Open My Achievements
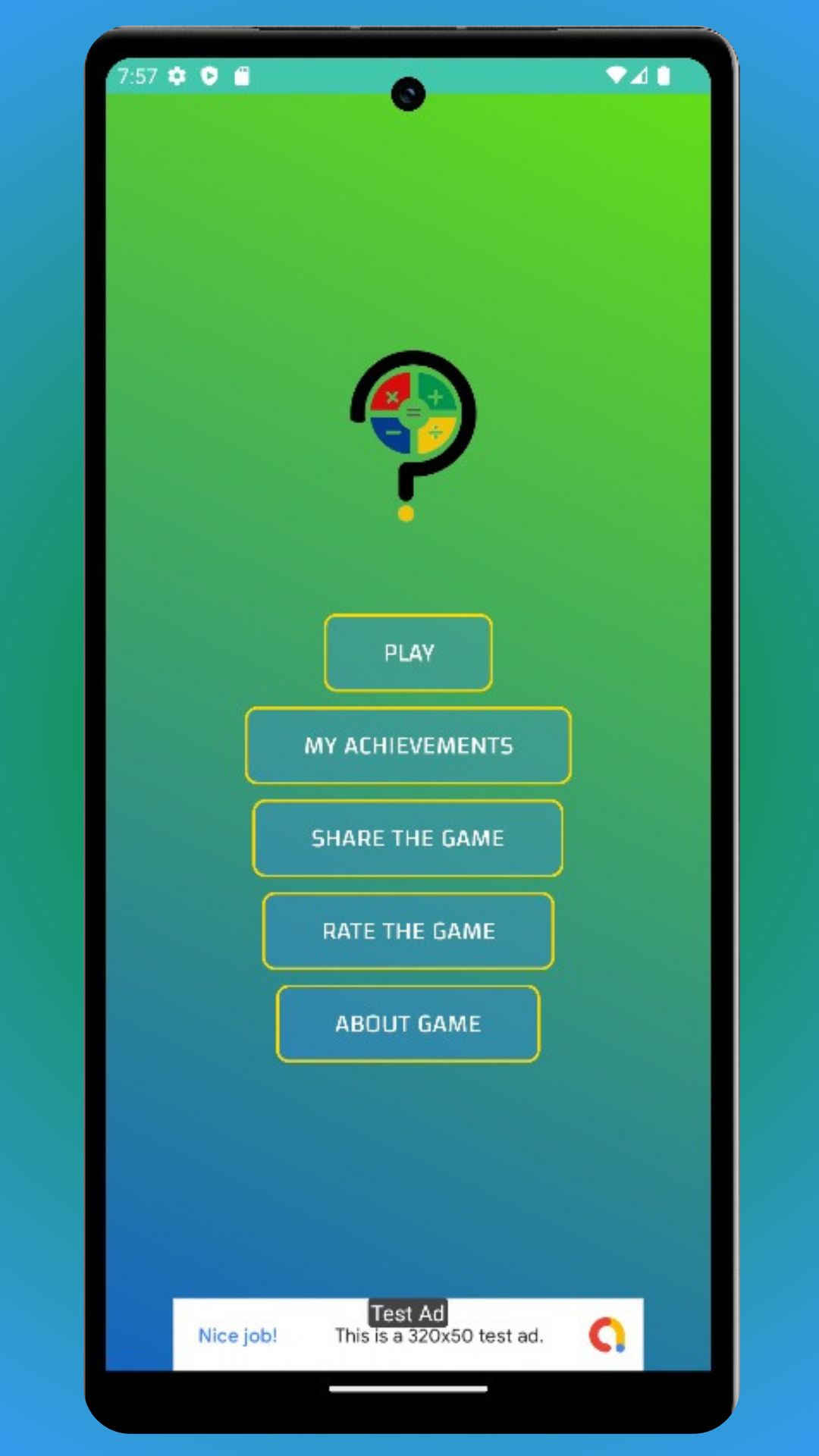The height and width of the screenshot is (1456, 819). 408,745
